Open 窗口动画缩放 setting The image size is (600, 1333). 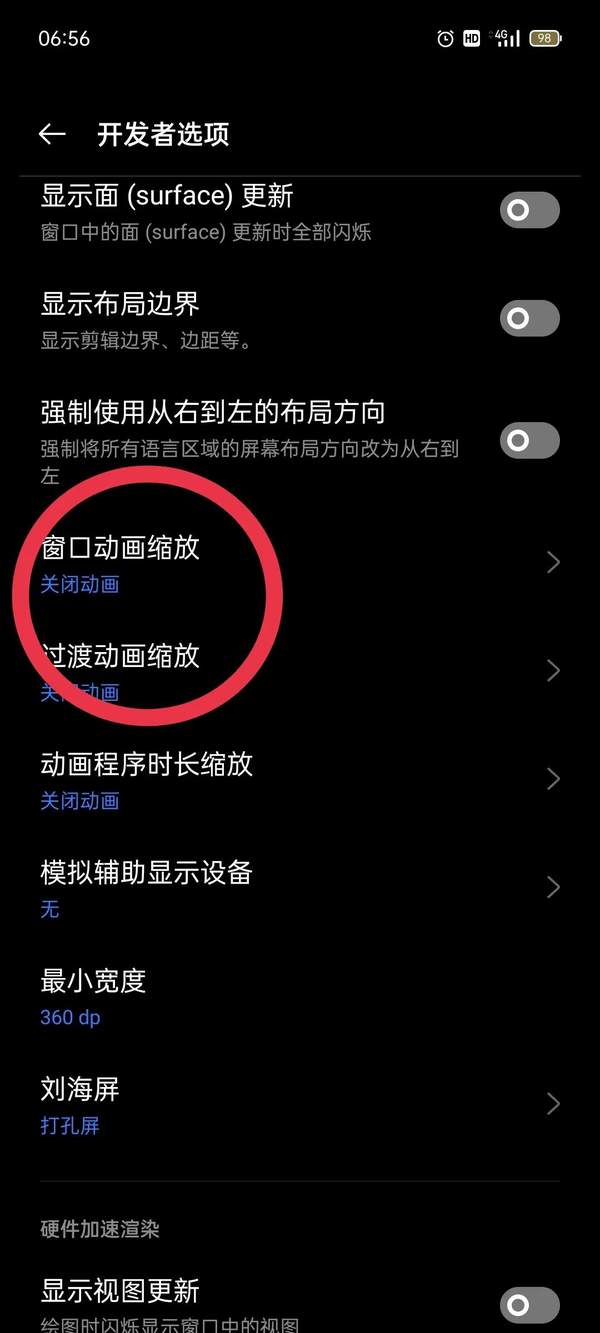click(300, 563)
